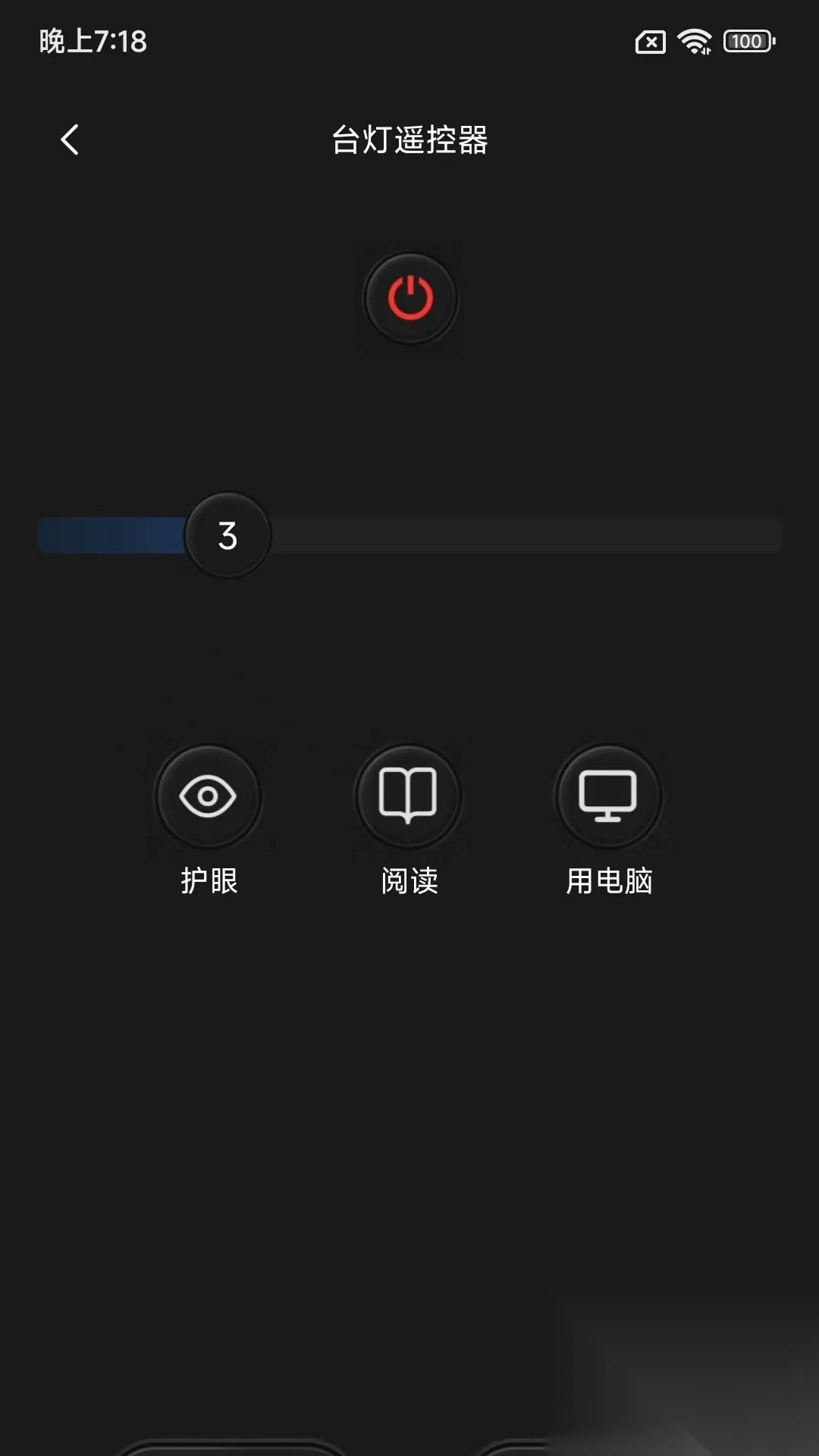Return to previous screen with back arrow
Screen dimensions: 819x1456
(71, 140)
